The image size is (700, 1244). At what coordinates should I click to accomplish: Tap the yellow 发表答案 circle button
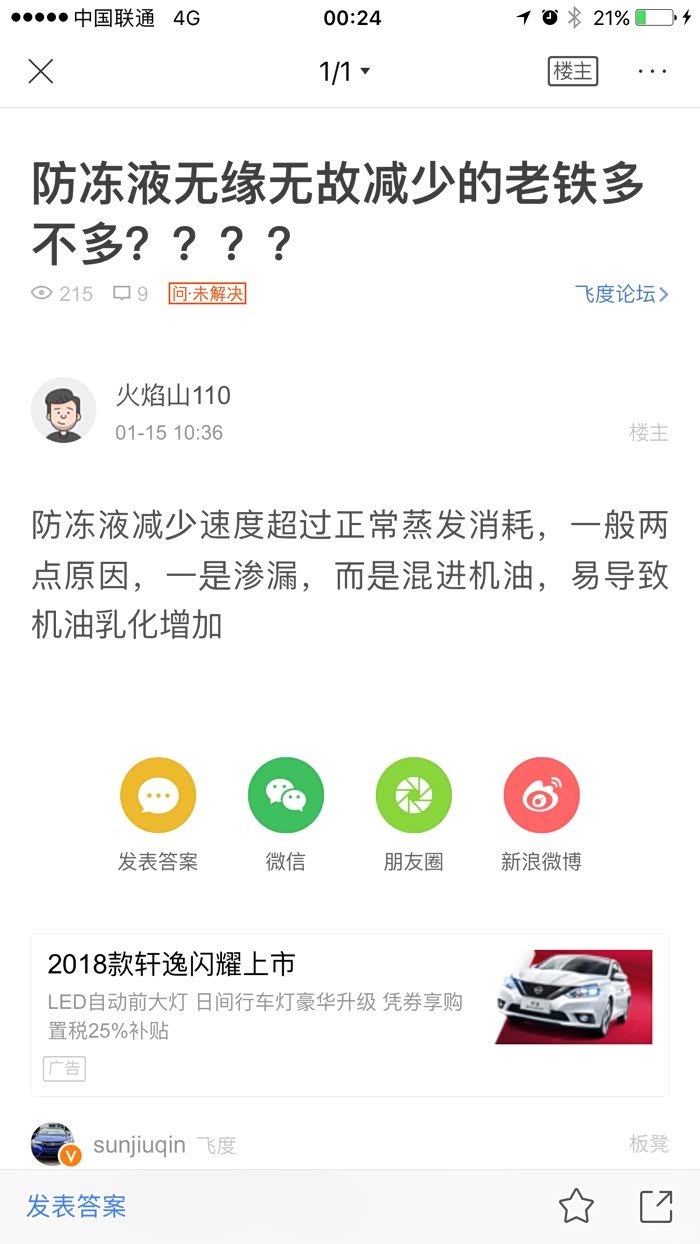tap(158, 796)
